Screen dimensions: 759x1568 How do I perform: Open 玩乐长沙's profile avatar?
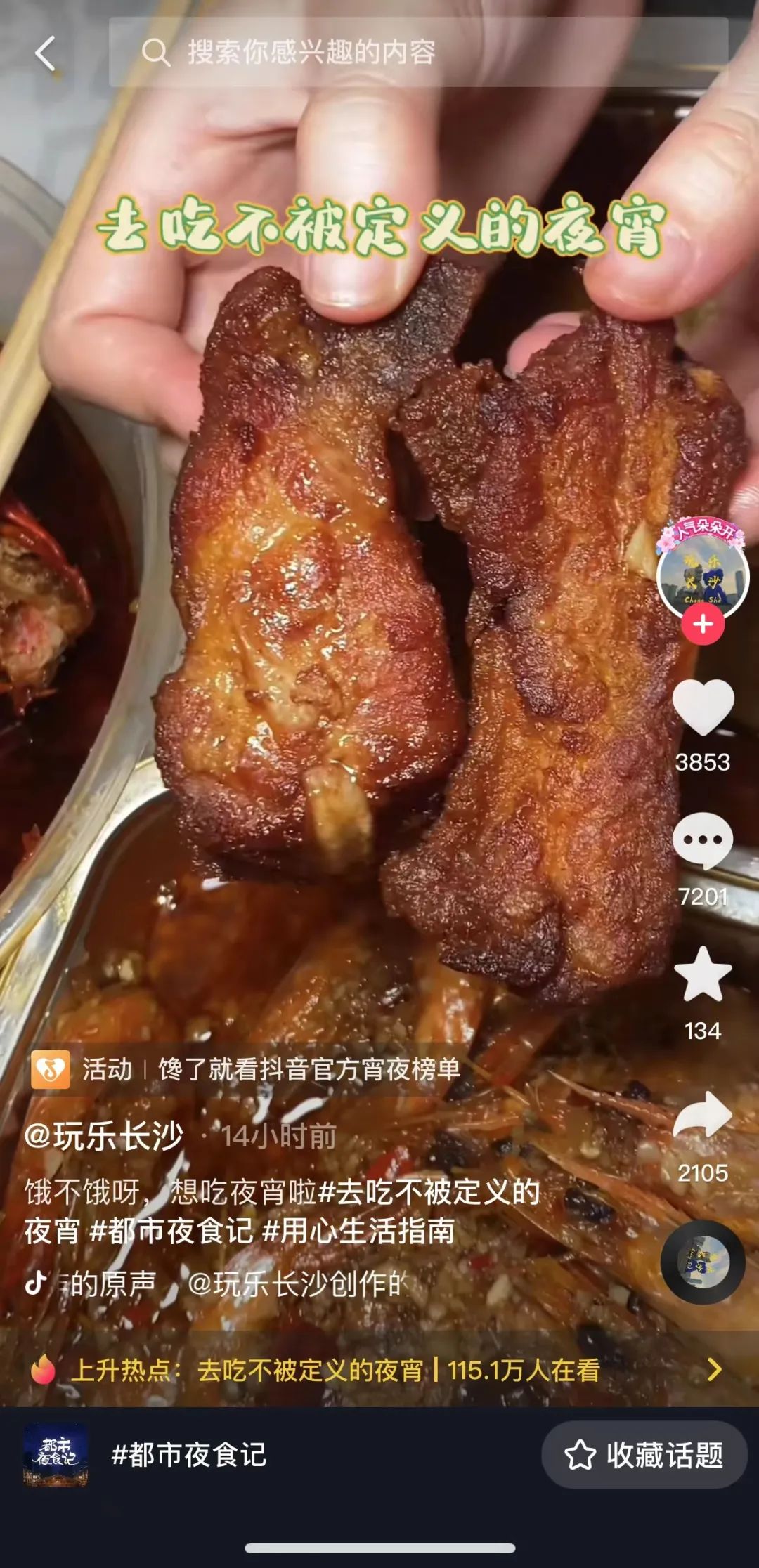pyautogui.click(x=703, y=575)
